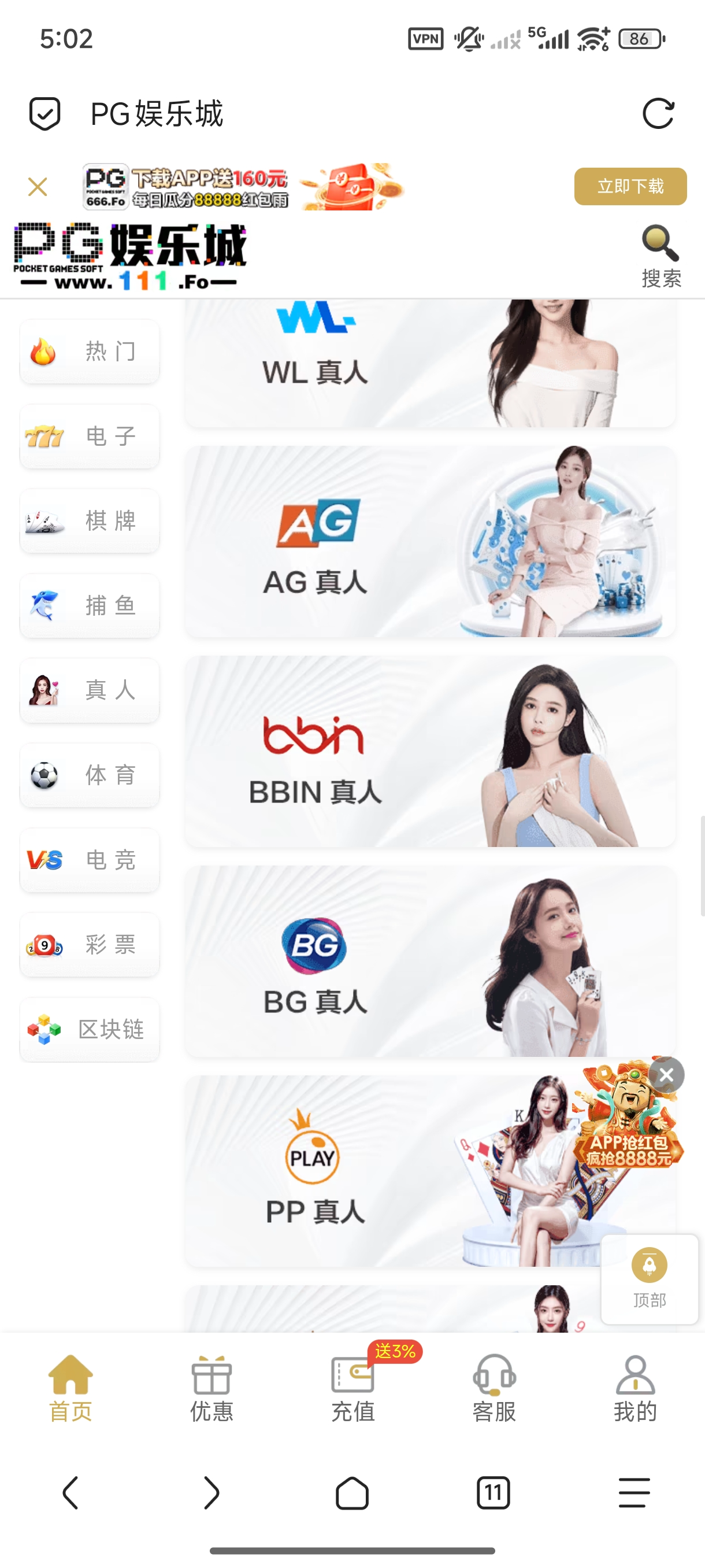Open the 搜索 magnifier
The image size is (705, 1568).
click(661, 256)
